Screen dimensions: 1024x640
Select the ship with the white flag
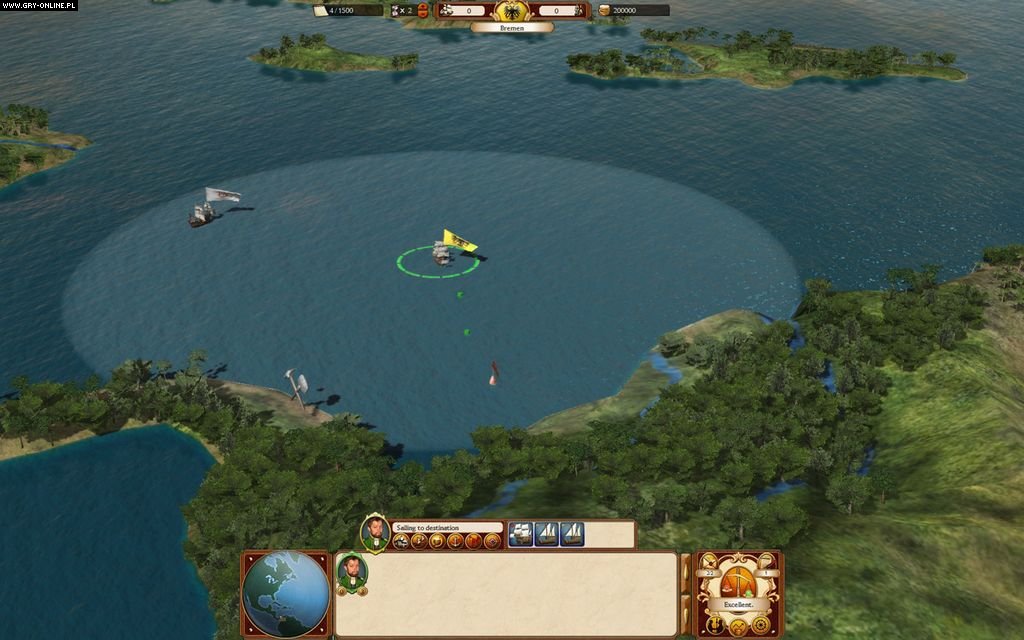coord(204,212)
